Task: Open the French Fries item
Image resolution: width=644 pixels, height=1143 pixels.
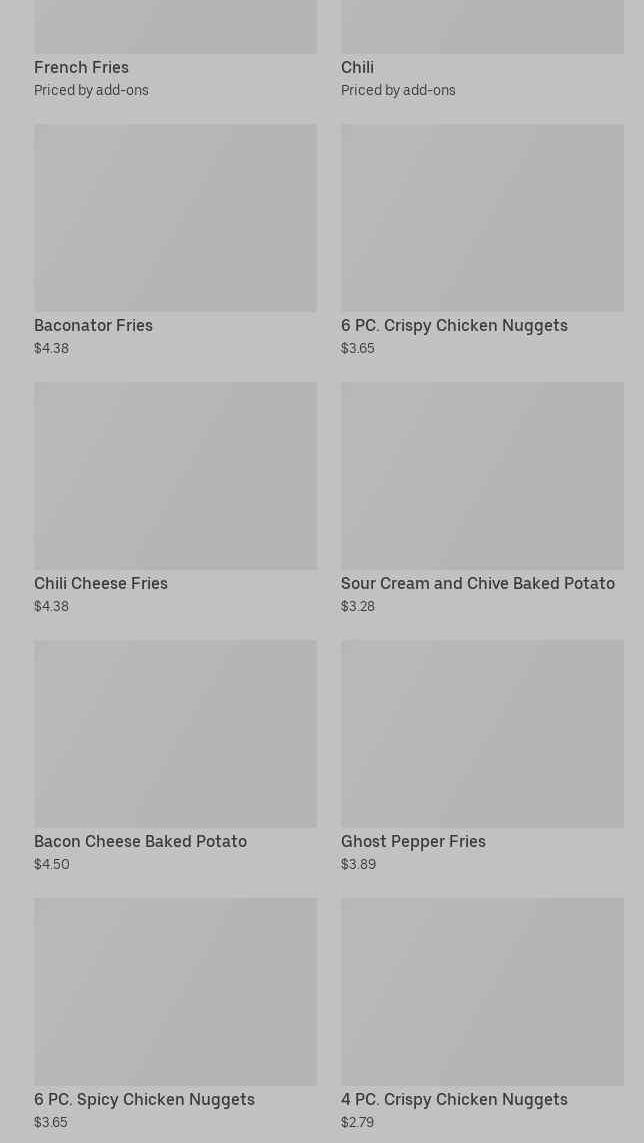Action: [x=175, y=50]
